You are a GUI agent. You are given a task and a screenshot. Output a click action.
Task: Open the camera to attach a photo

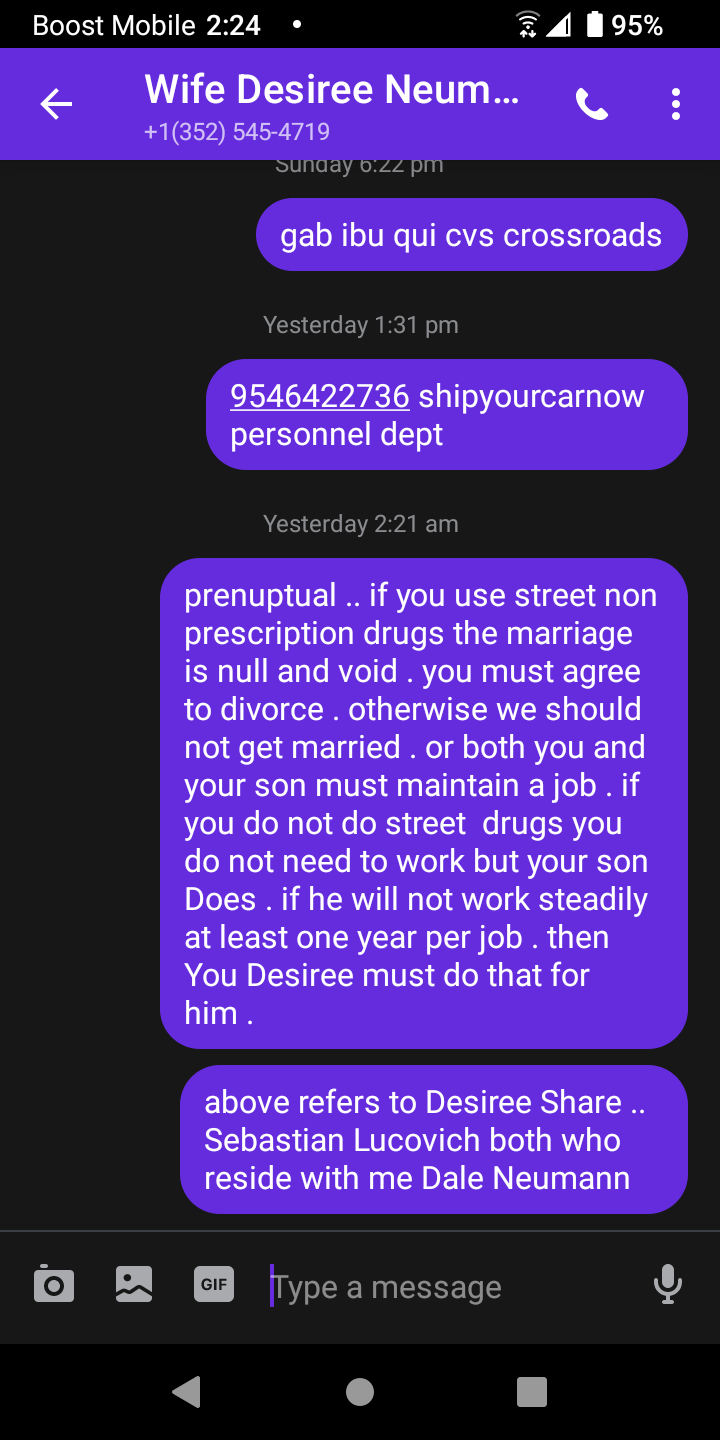pos(54,1284)
